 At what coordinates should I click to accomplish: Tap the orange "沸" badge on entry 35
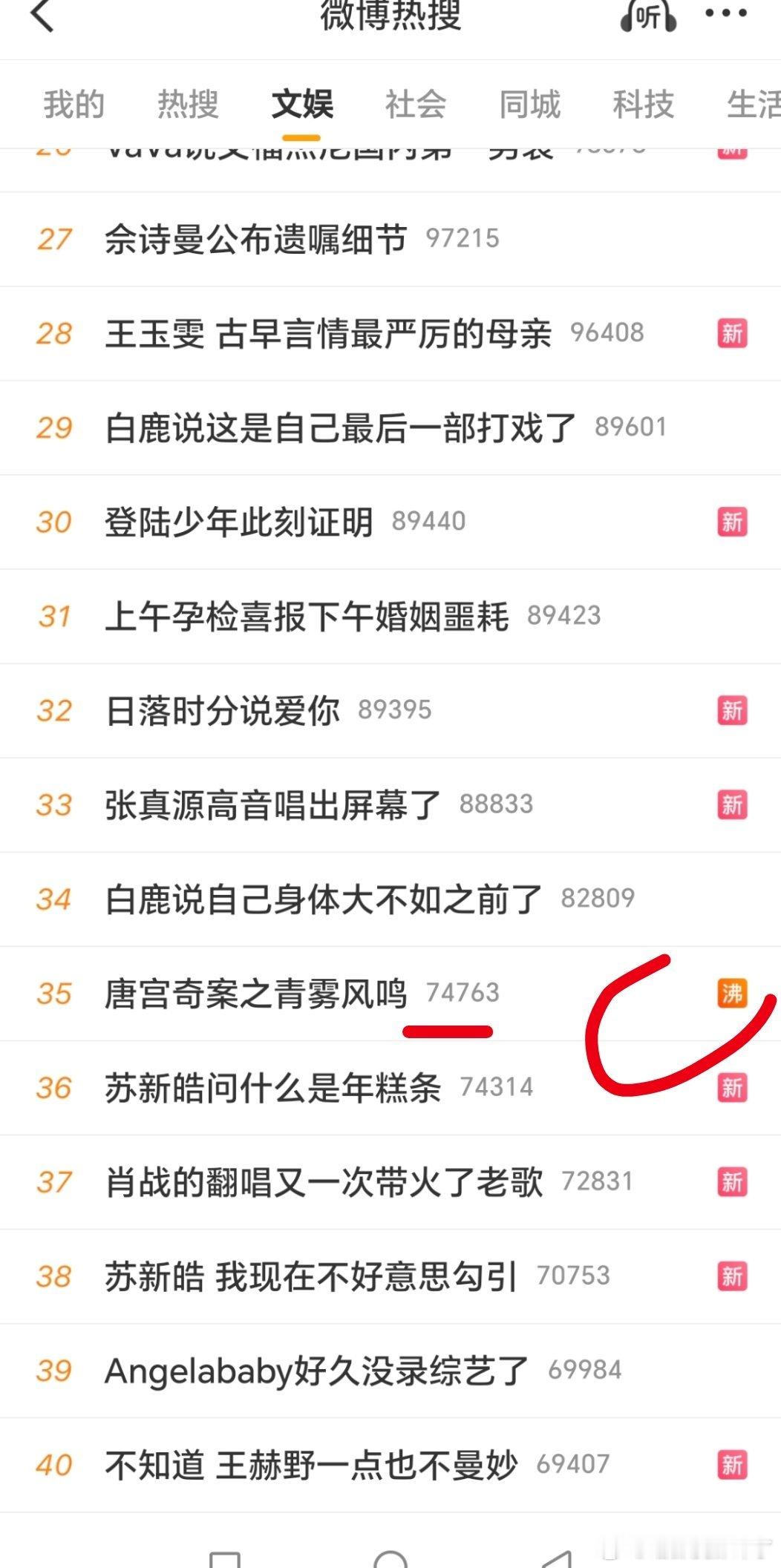pyautogui.click(x=732, y=994)
